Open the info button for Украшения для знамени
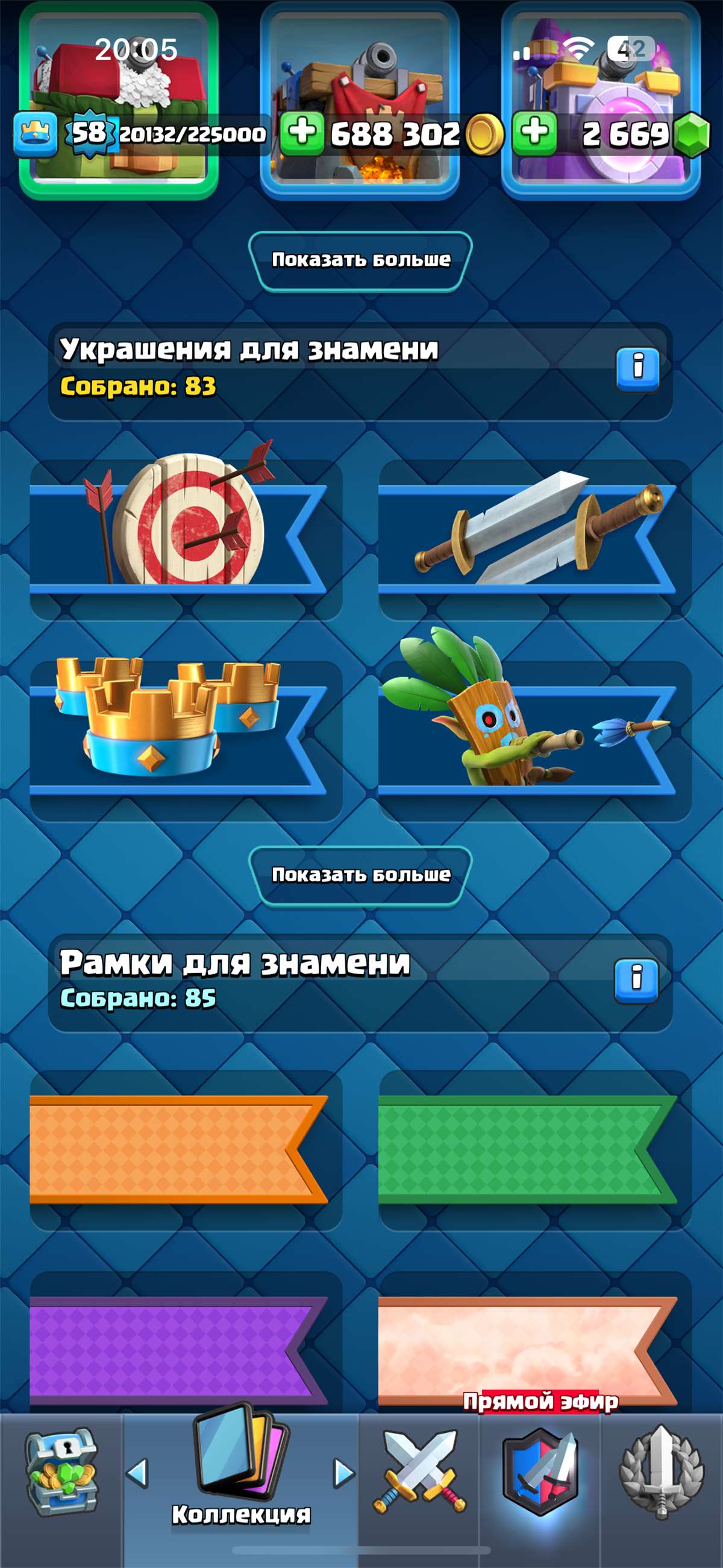 637,368
